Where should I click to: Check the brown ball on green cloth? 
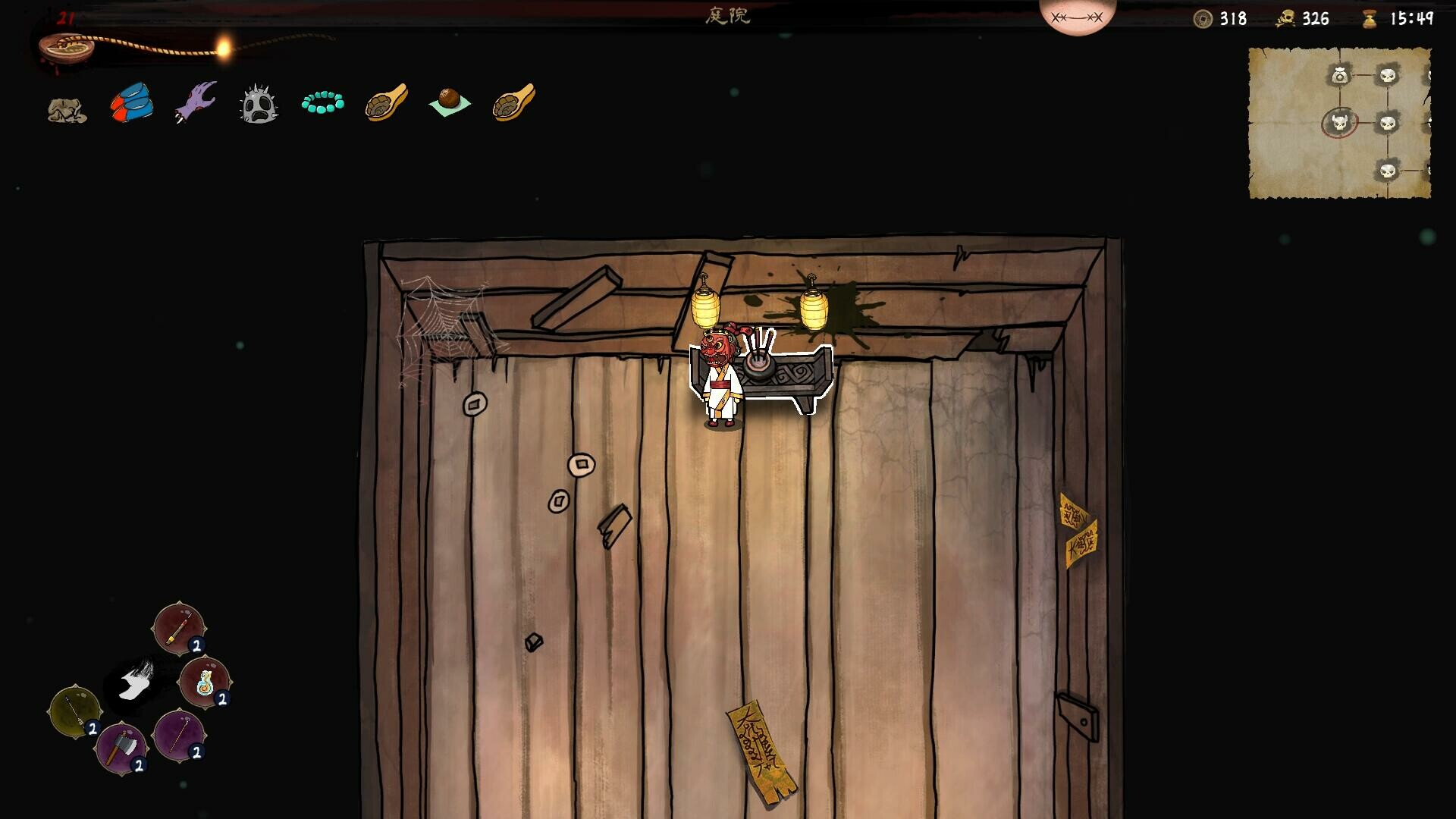(x=450, y=101)
